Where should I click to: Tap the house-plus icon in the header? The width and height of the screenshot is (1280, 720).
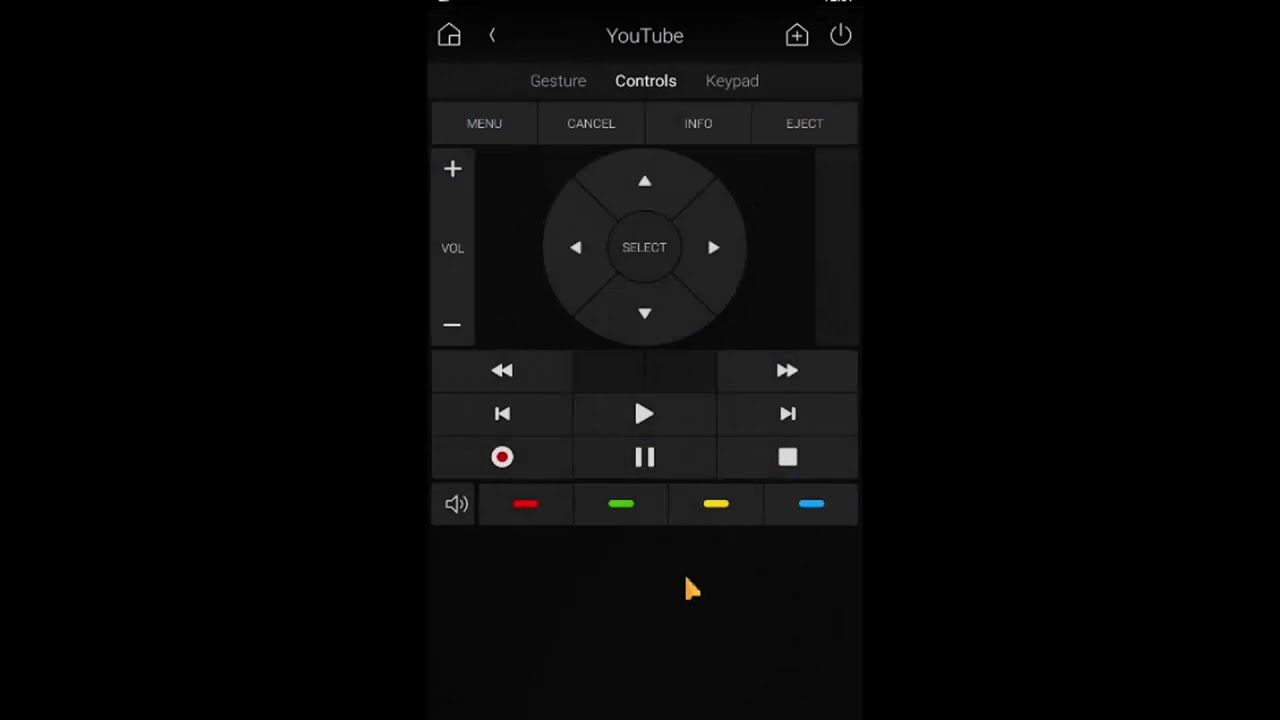tap(797, 35)
